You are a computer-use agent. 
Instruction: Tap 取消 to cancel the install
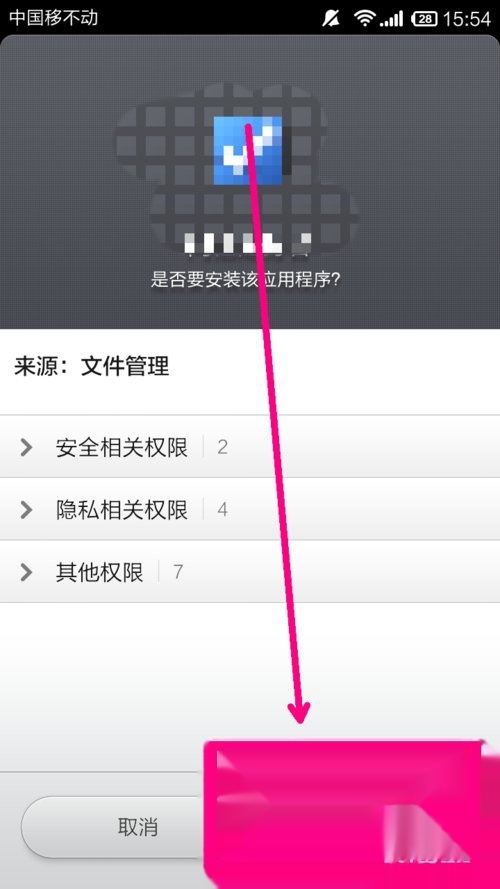113,827
